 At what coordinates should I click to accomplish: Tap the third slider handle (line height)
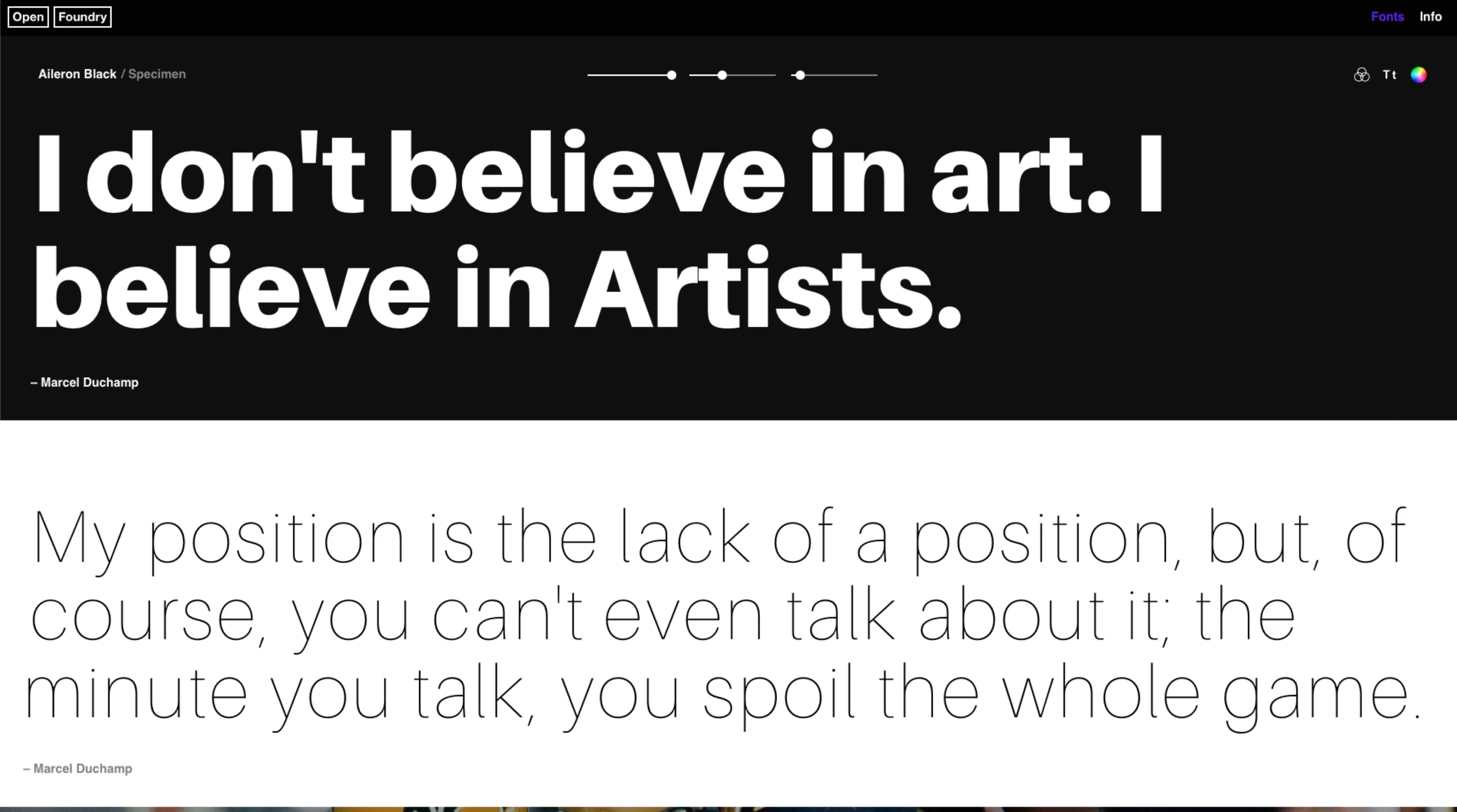click(800, 75)
